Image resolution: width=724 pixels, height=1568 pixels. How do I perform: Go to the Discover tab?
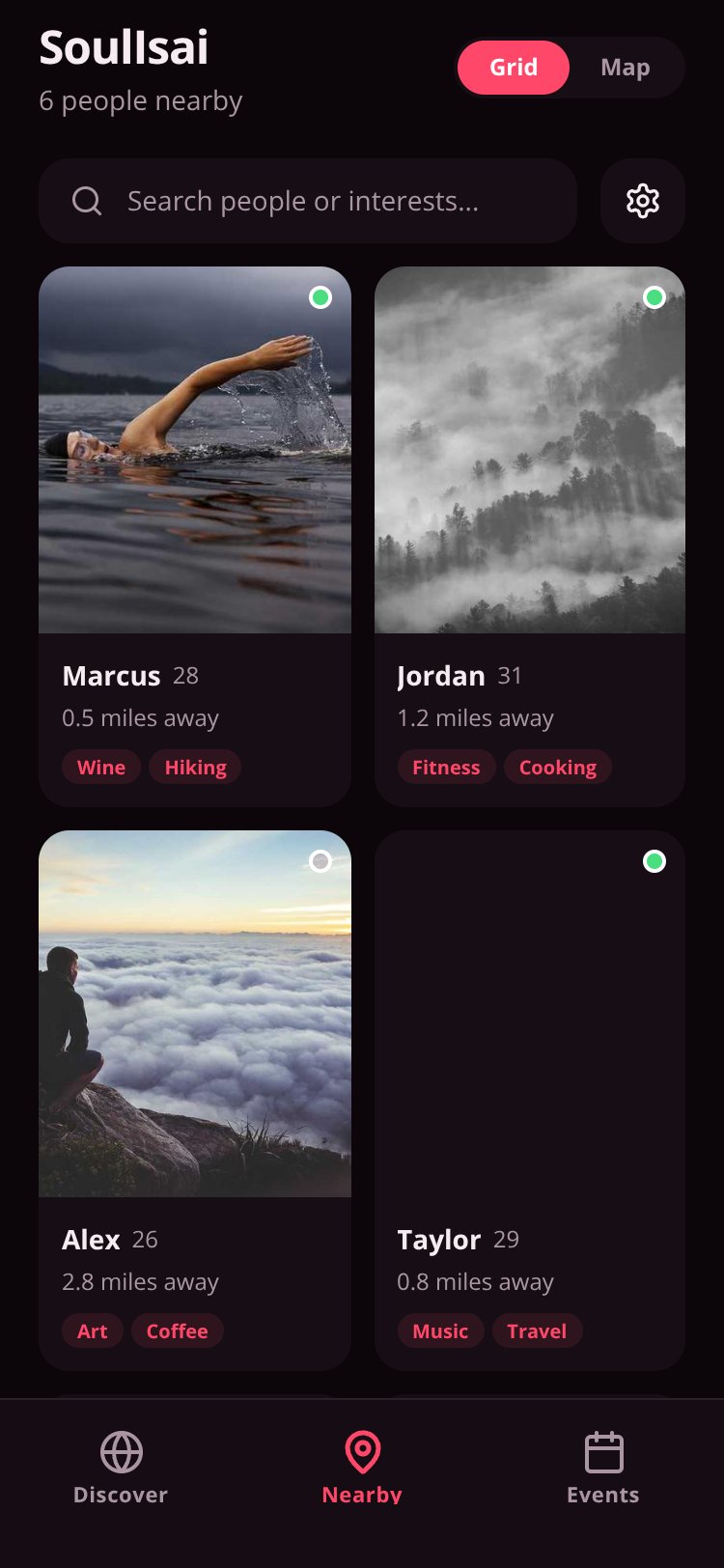(121, 1468)
